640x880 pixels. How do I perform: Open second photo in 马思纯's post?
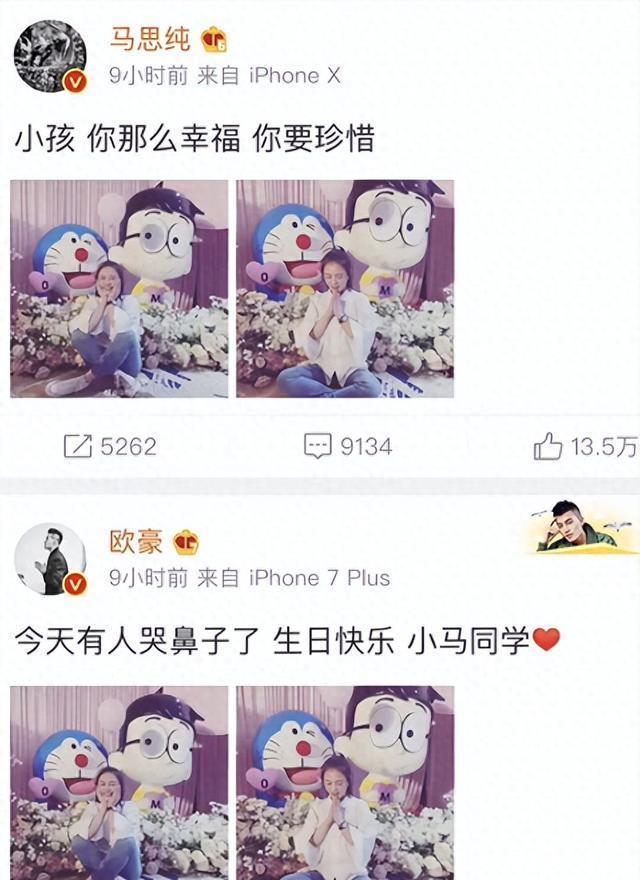[x=345, y=288]
